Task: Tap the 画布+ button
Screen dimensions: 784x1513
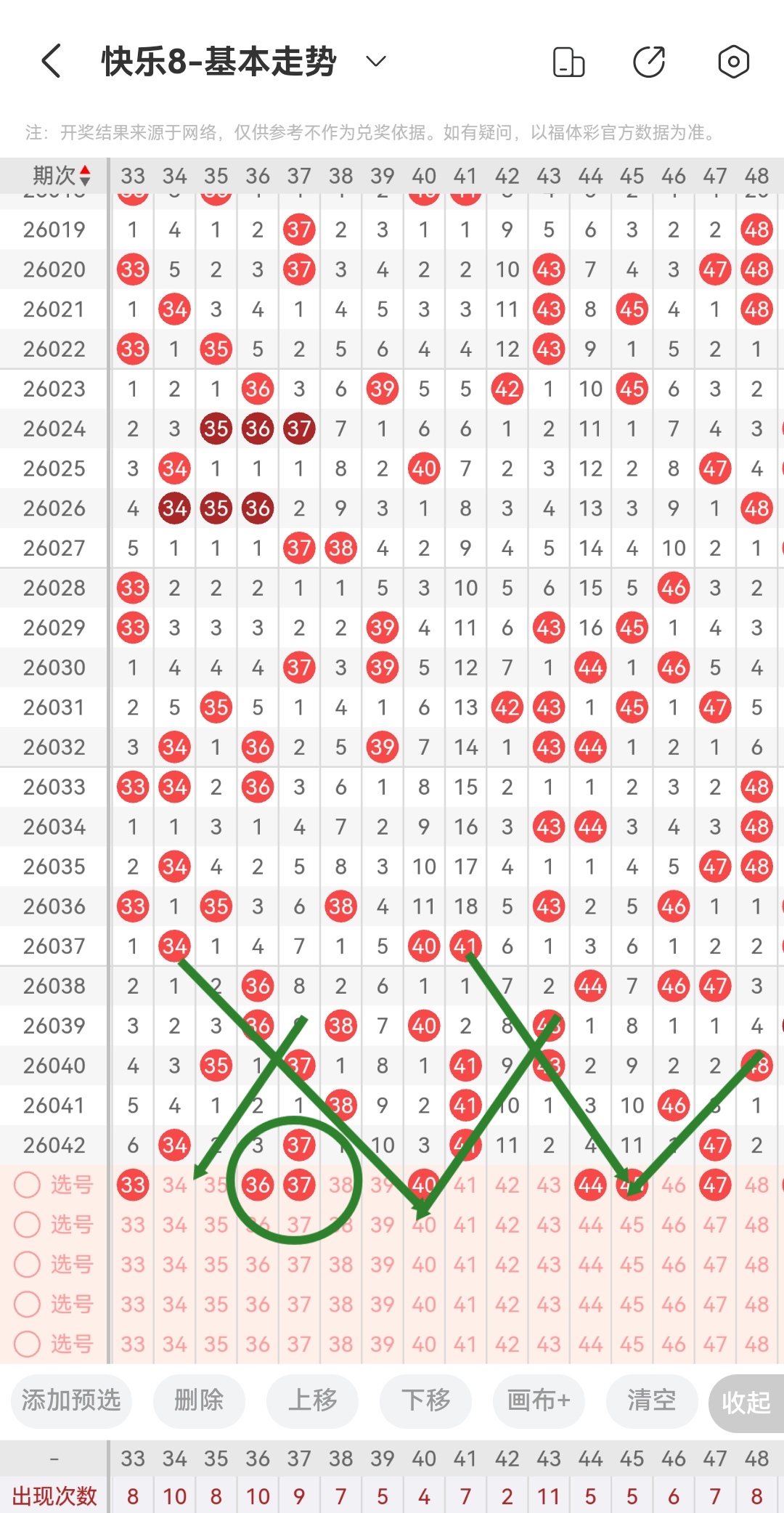Action: 539,1400
